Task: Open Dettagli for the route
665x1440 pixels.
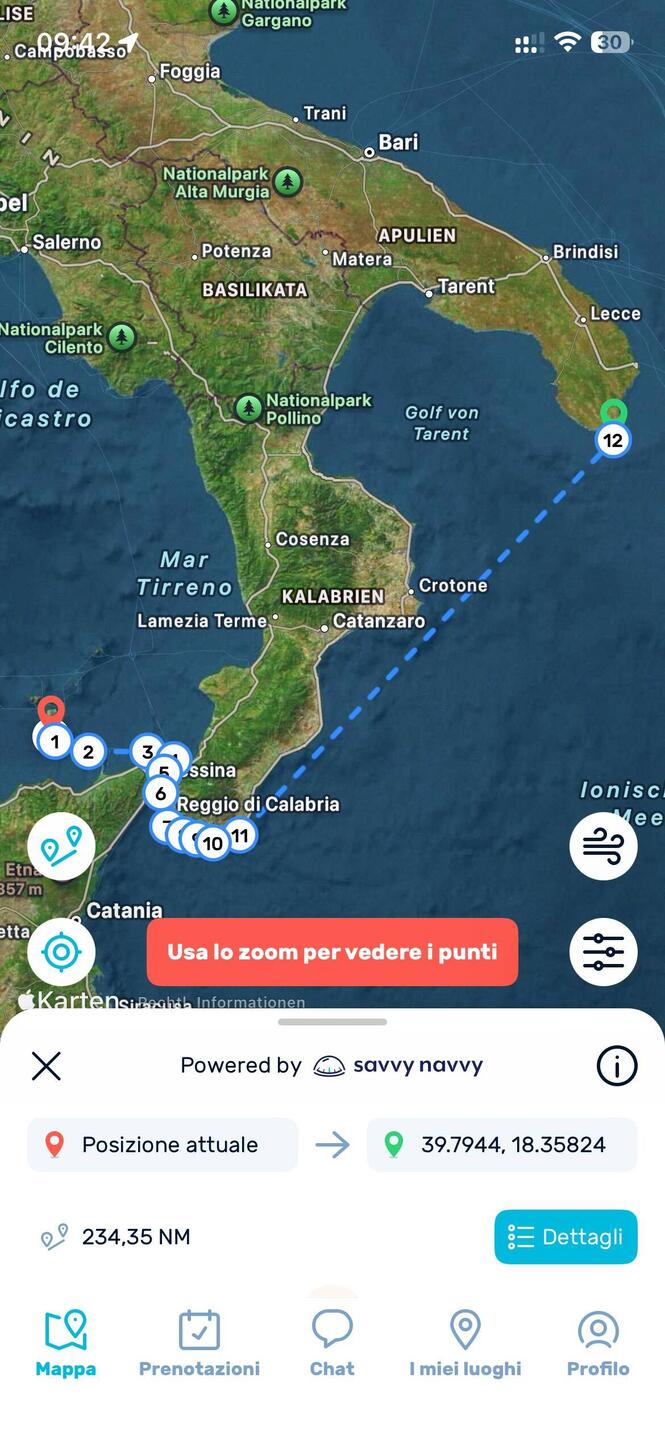Action: (565, 1237)
